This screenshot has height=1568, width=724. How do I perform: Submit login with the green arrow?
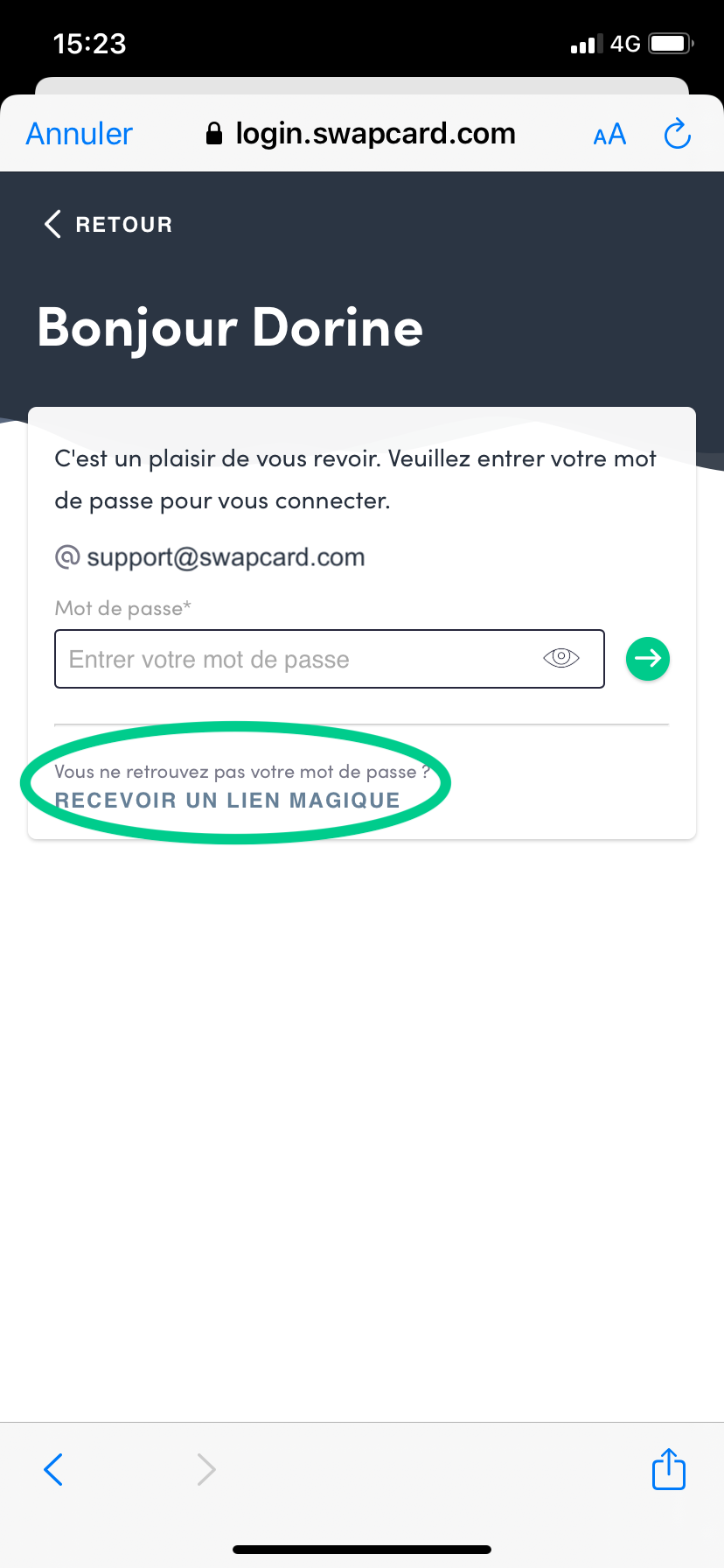point(648,658)
